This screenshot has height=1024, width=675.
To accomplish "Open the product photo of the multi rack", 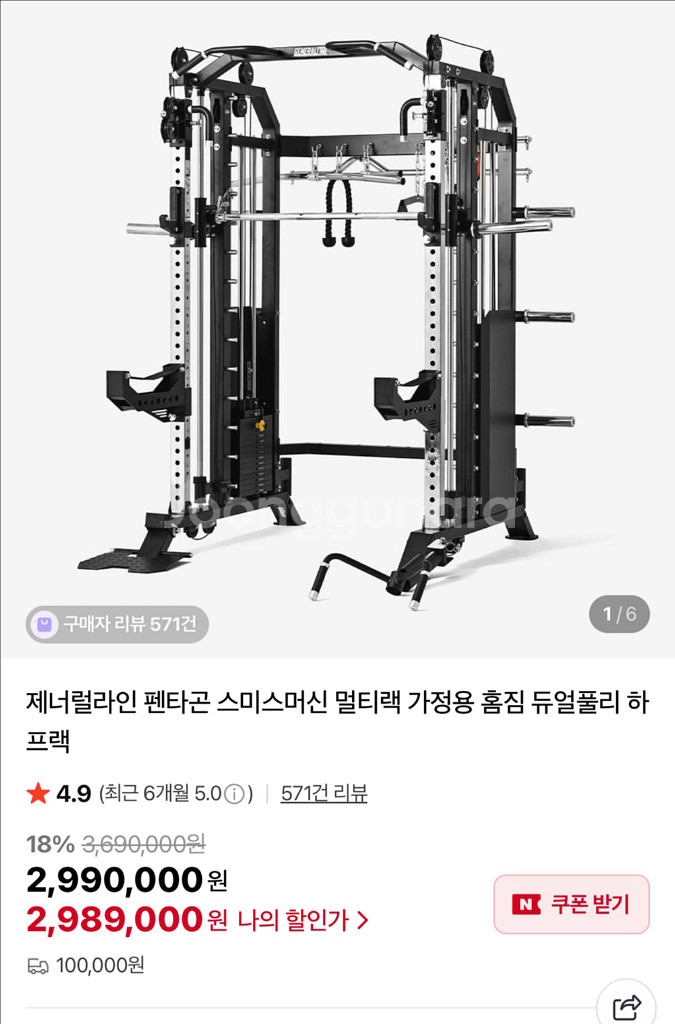I will coord(337,320).
